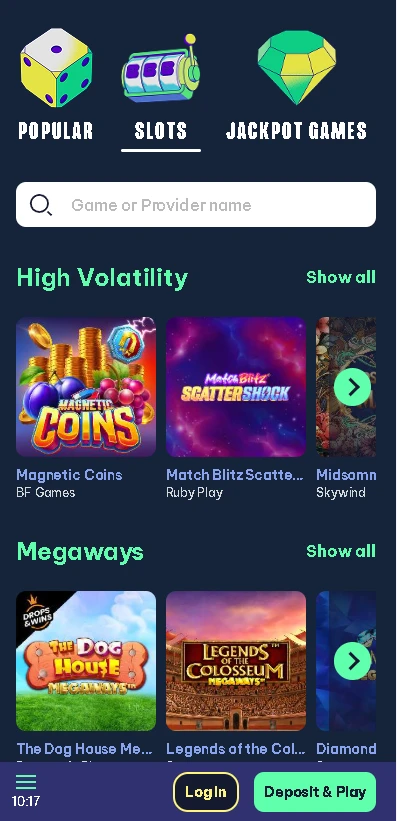Advance the Megaways carousel with the arrow
This screenshot has height=821, width=397.
pyautogui.click(x=352, y=661)
